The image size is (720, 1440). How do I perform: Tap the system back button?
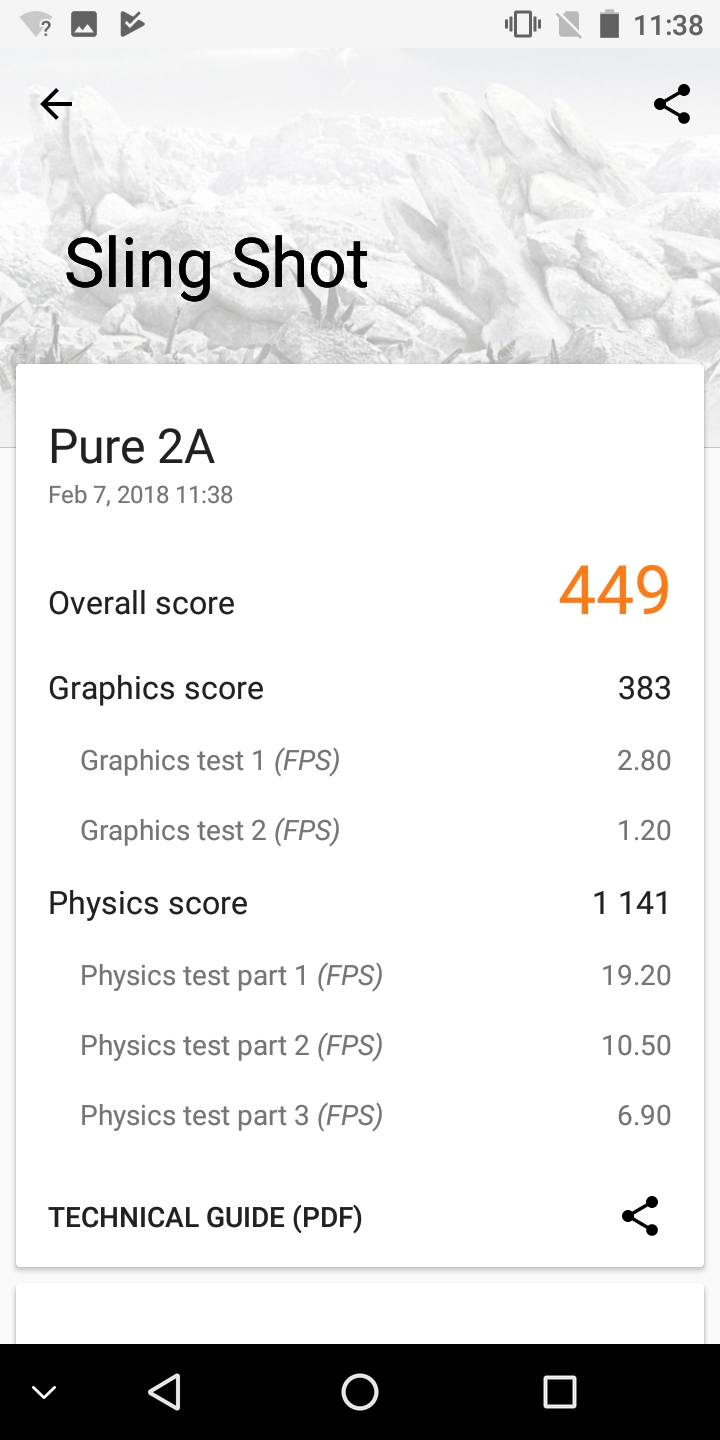pos(164,1392)
